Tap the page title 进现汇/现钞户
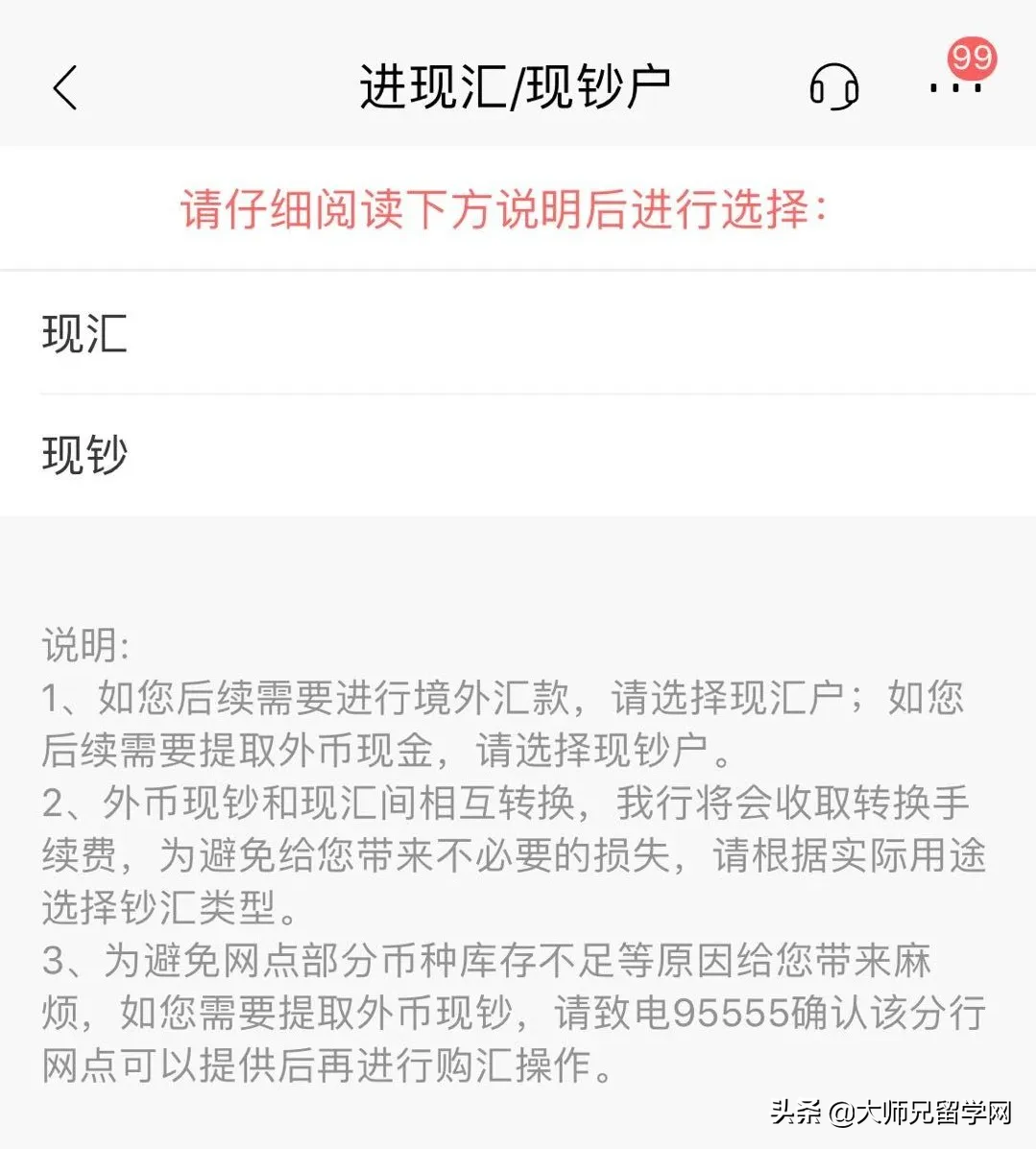The image size is (1036, 1149). click(x=517, y=84)
